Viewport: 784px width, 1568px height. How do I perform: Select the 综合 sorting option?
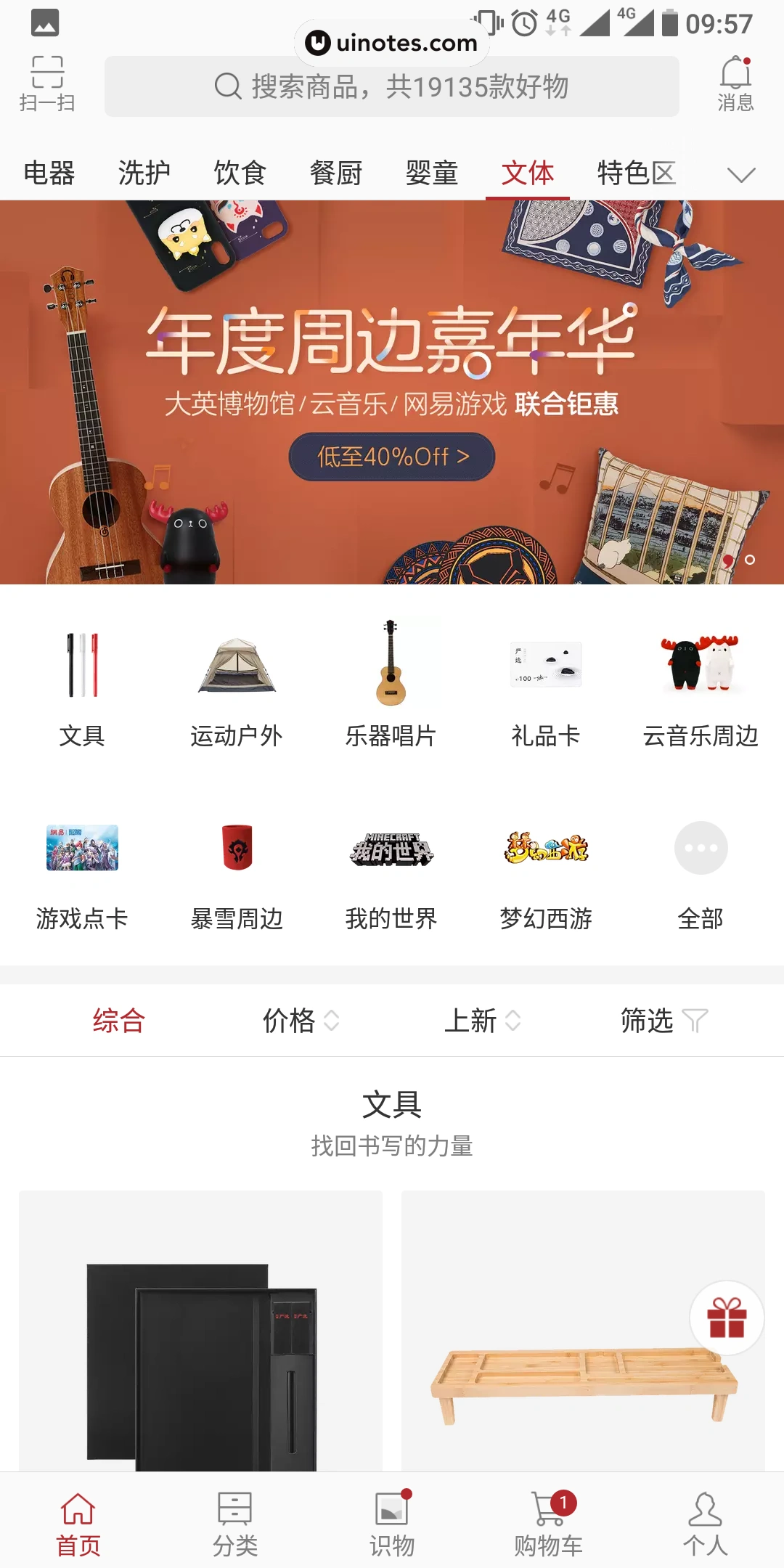coord(117,1020)
